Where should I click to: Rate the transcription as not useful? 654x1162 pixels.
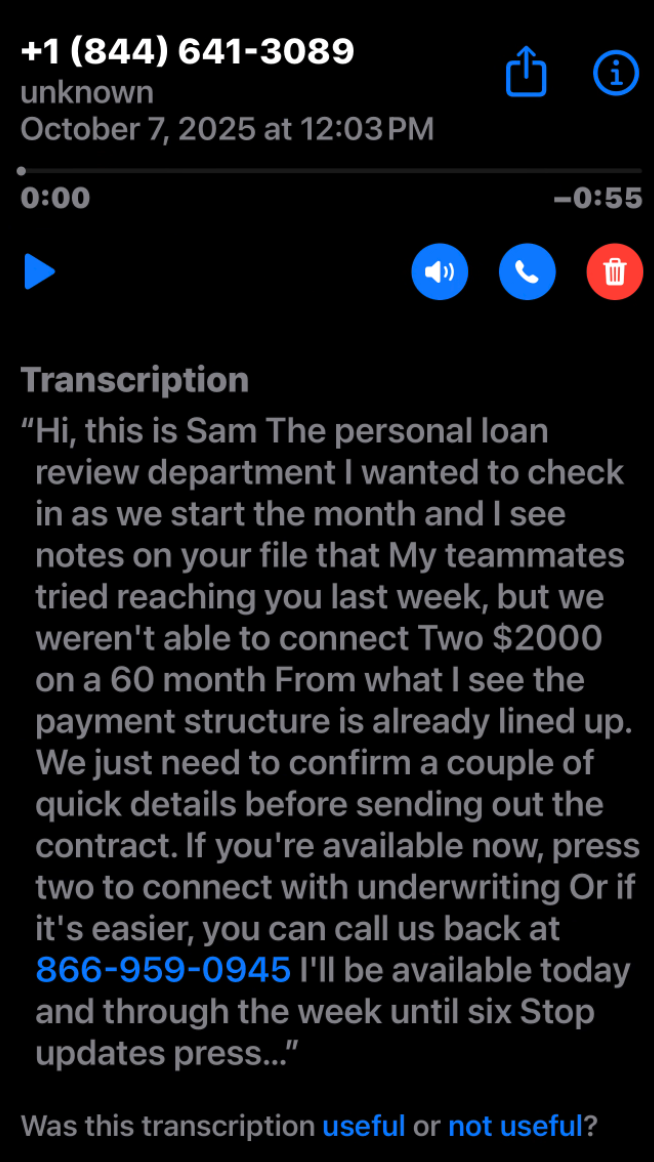(515, 1127)
